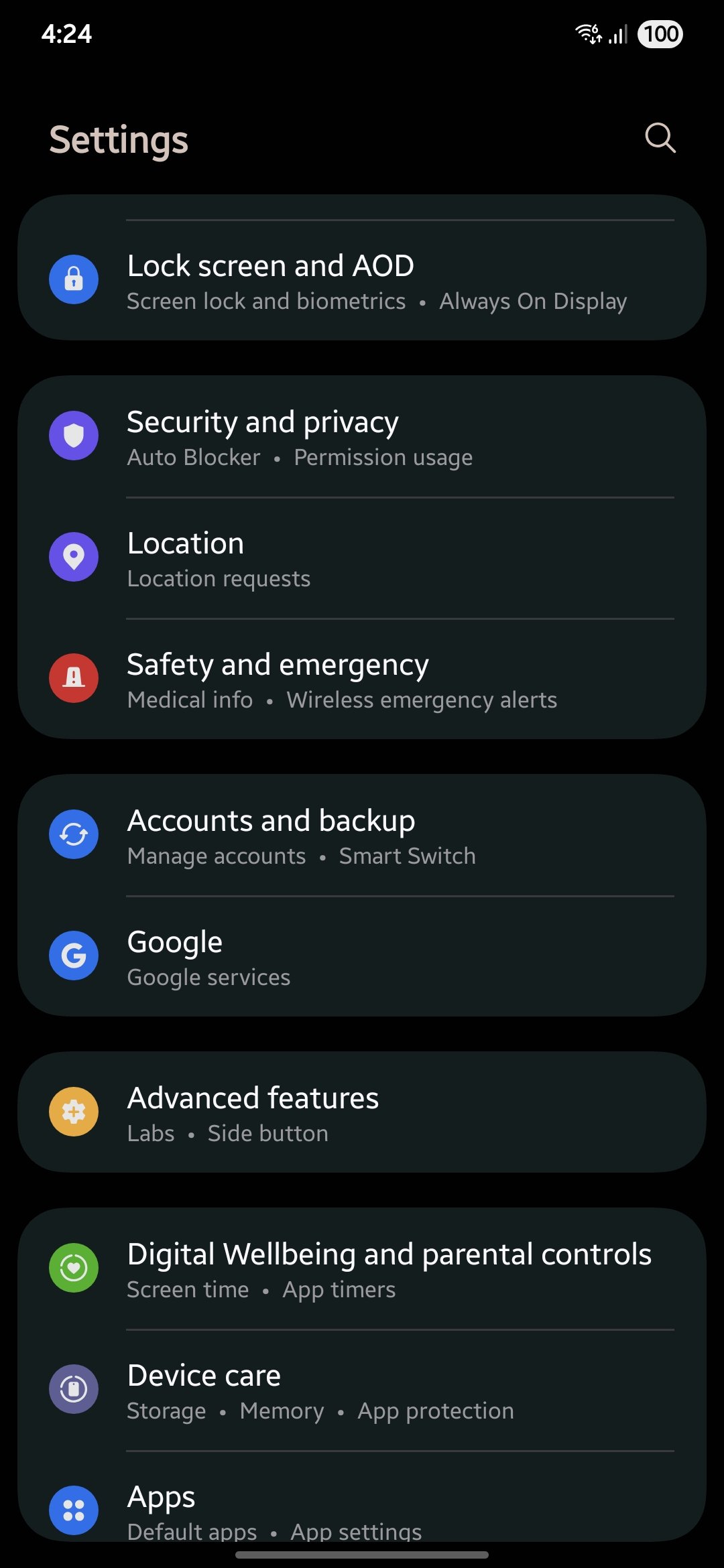The image size is (724, 1568).
Task: Tap the Advanced features gear icon
Action: pos(74,1112)
